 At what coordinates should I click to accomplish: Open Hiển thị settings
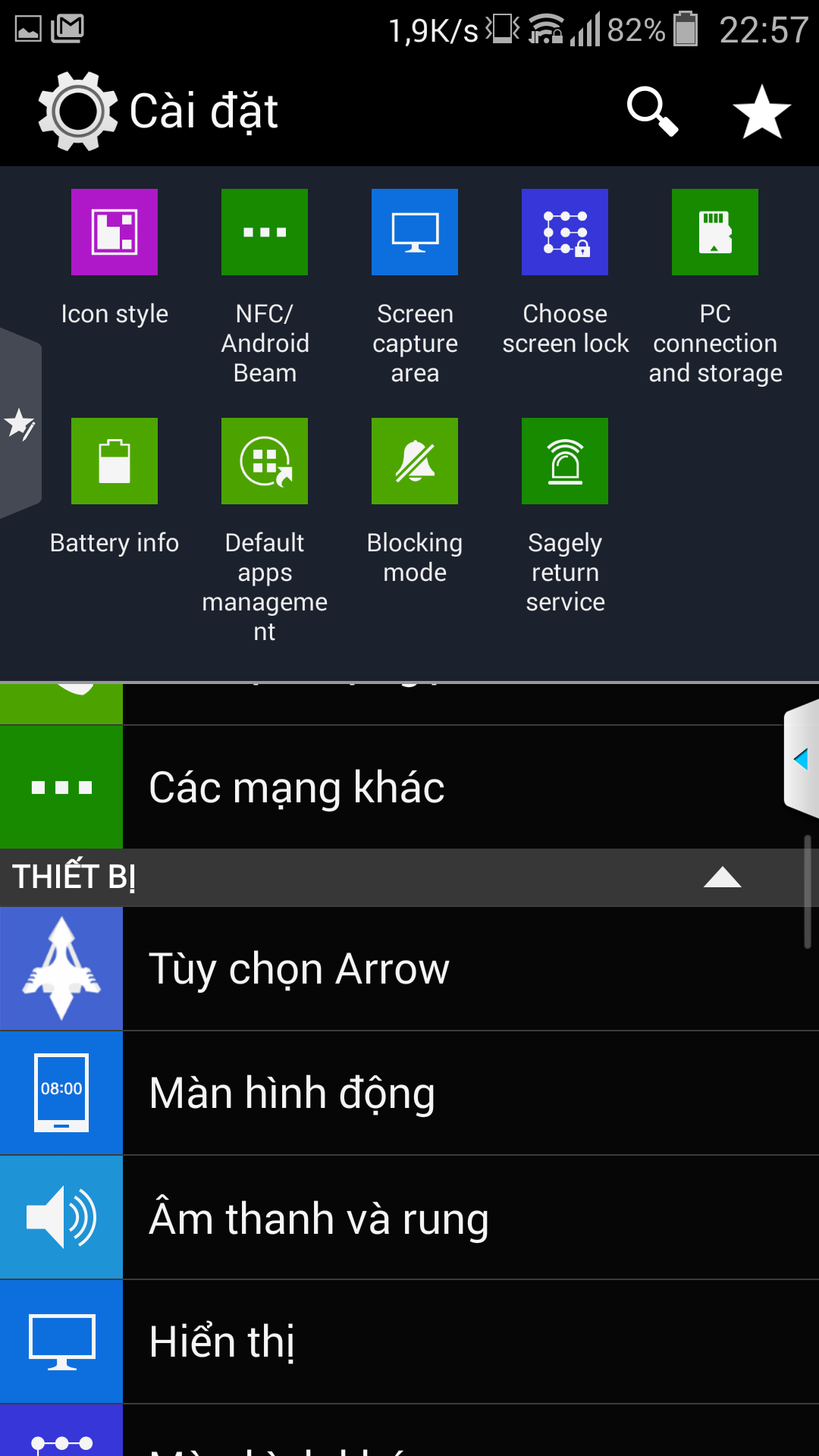pos(409,1342)
